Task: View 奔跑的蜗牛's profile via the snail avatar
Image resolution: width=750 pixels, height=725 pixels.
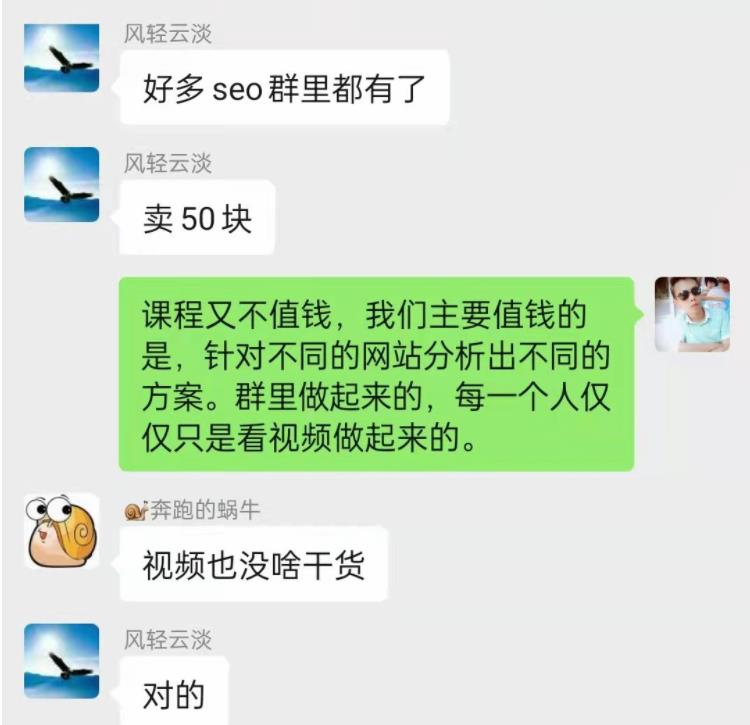Action: tap(62, 531)
